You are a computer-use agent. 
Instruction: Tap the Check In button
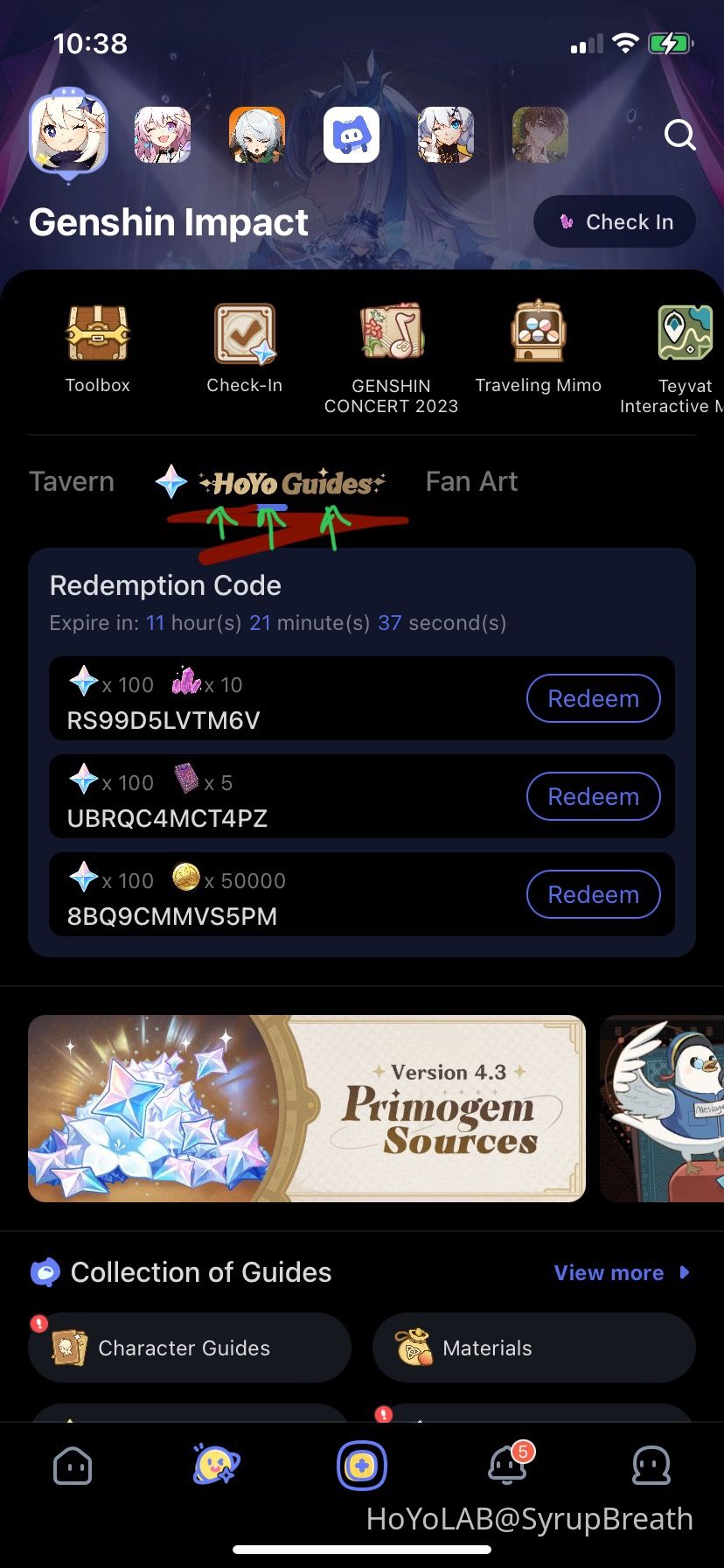[x=615, y=222]
